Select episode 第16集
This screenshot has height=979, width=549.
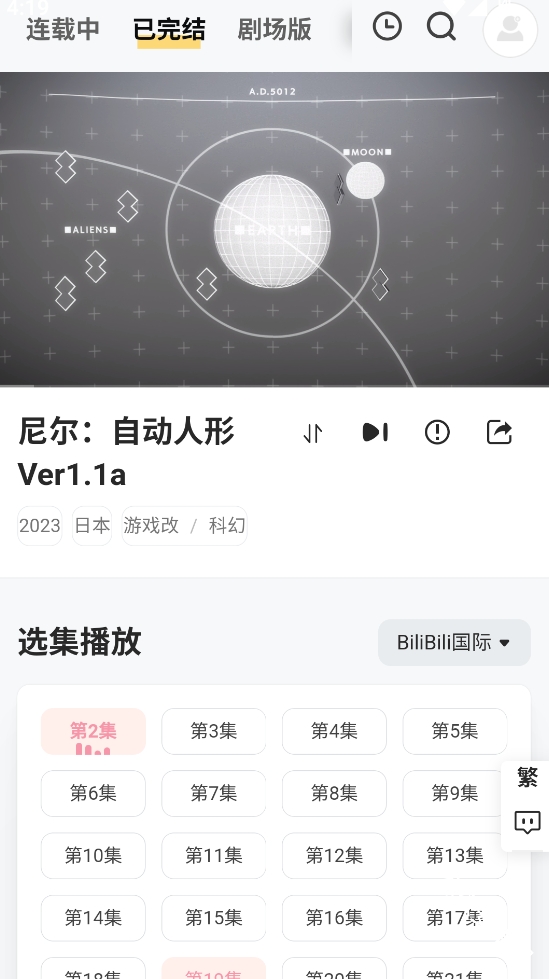(334, 918)
